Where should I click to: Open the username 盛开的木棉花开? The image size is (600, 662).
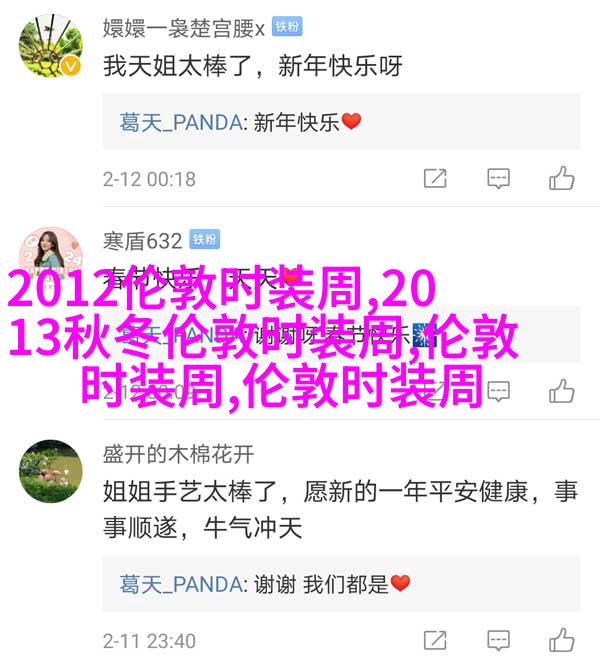(x=178, y=454)
